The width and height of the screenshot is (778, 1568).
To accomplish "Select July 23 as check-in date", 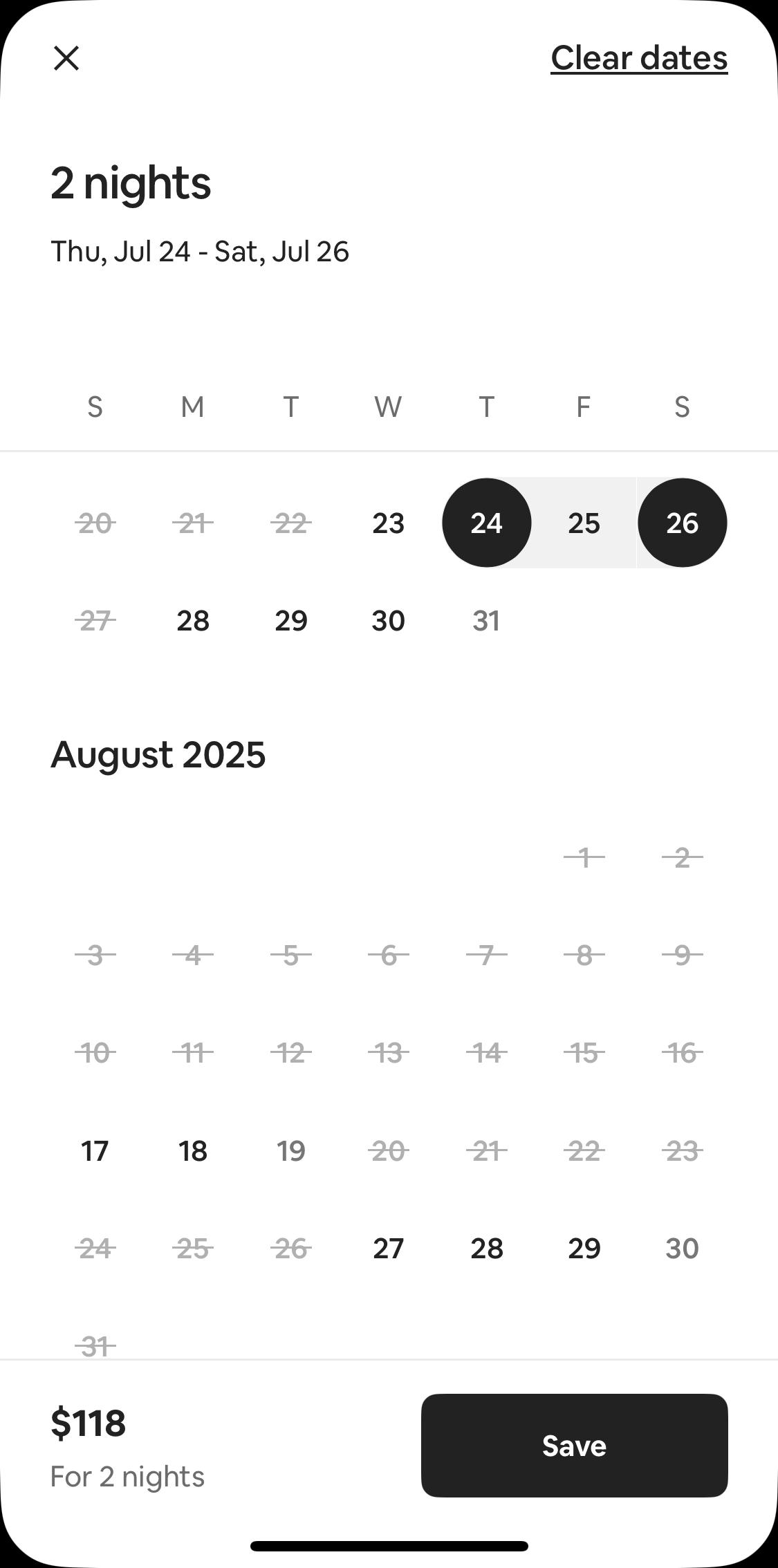I will [x=389, y=523].
